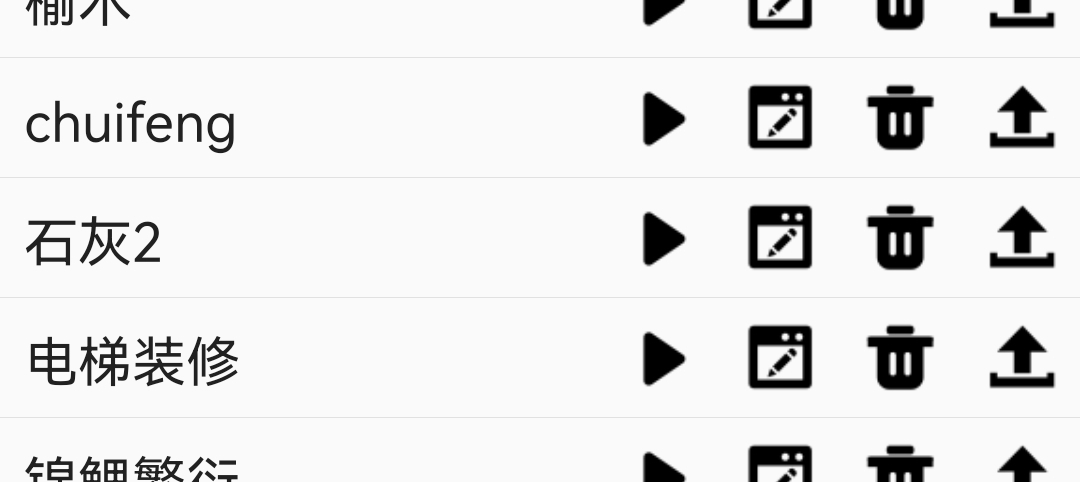Play the chuifeng item
Screen dimensions: 1080x482
click(x=663, y=119)
